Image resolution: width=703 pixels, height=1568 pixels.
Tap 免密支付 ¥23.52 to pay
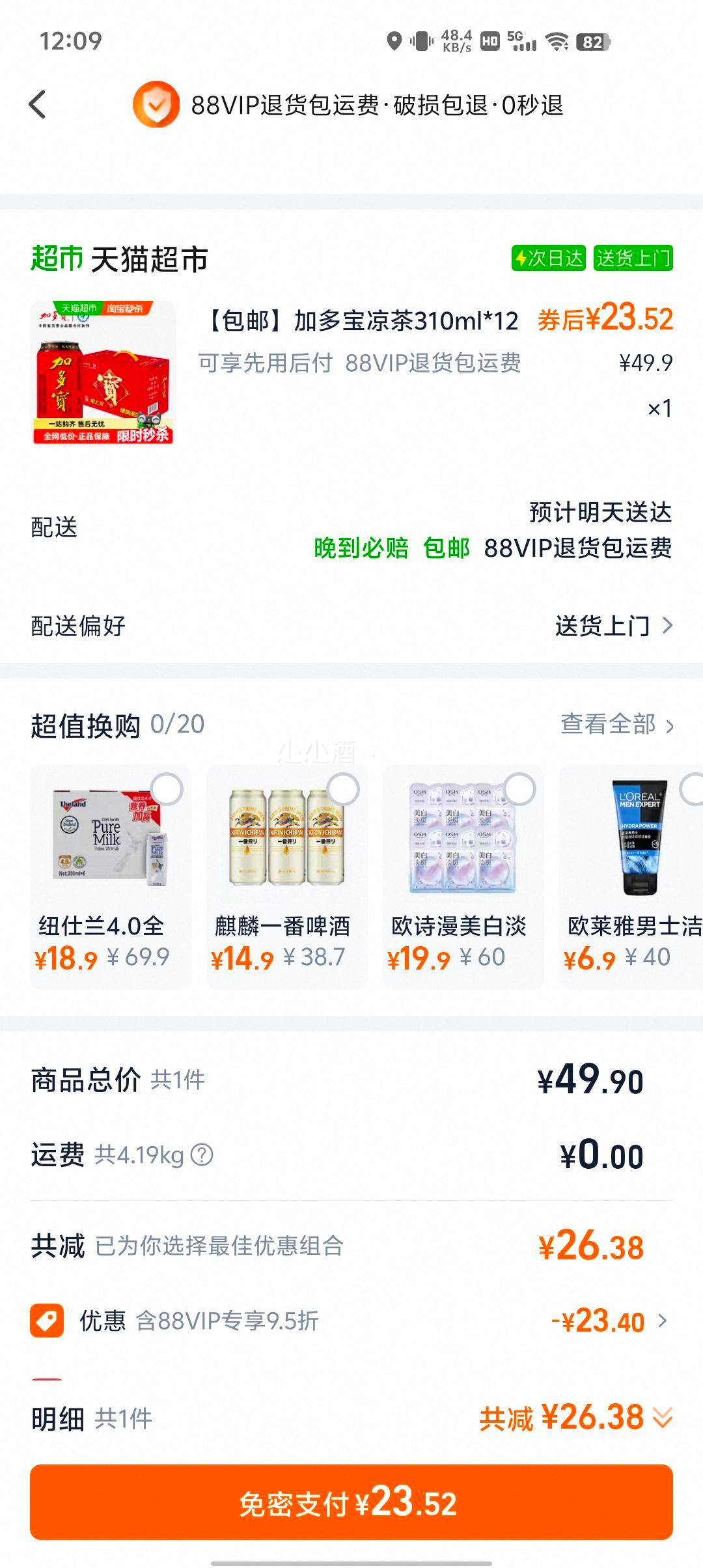click(351, 1503)
